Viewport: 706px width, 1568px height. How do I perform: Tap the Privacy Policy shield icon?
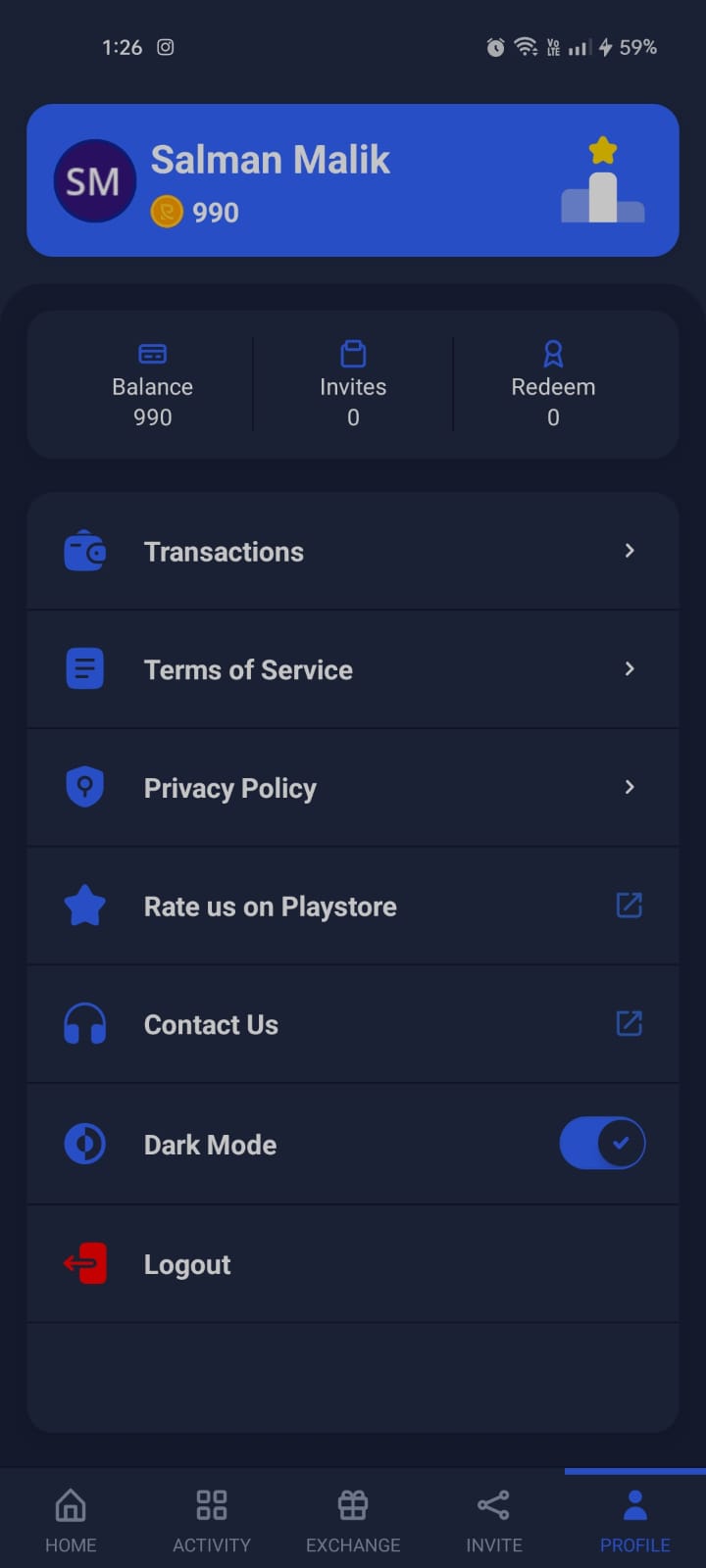[x=84, y=787]
